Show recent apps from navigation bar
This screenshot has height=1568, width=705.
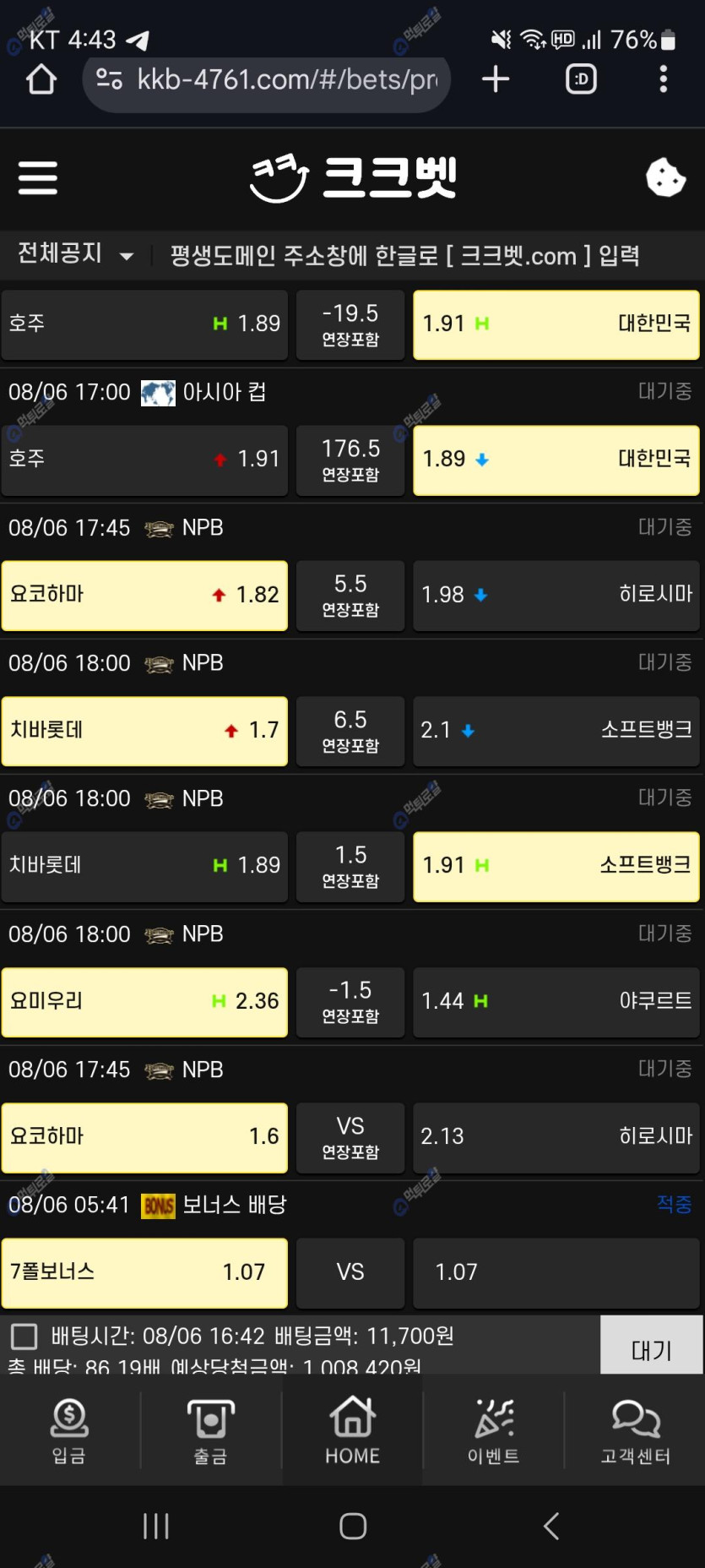156,1526
